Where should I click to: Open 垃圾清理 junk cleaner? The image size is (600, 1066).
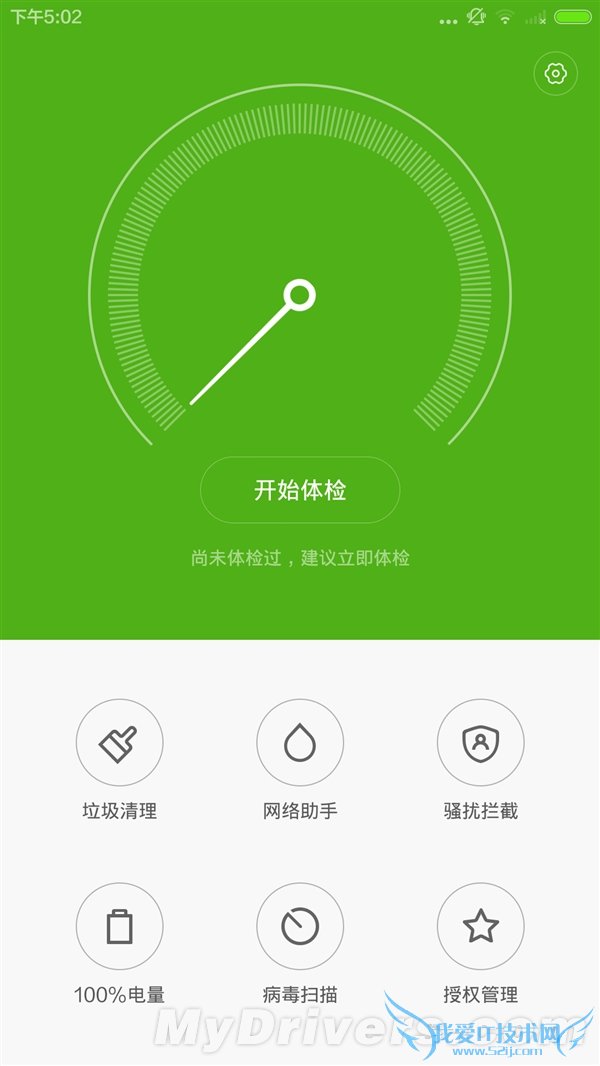click(119, 743)
